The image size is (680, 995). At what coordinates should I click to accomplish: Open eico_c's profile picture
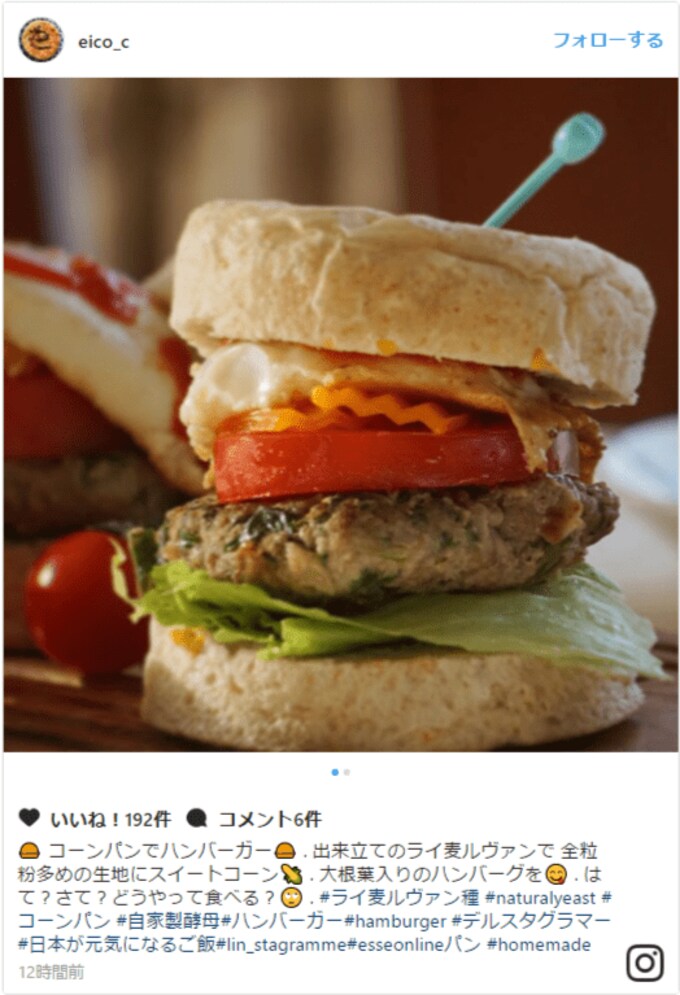[x=40, y=40]
